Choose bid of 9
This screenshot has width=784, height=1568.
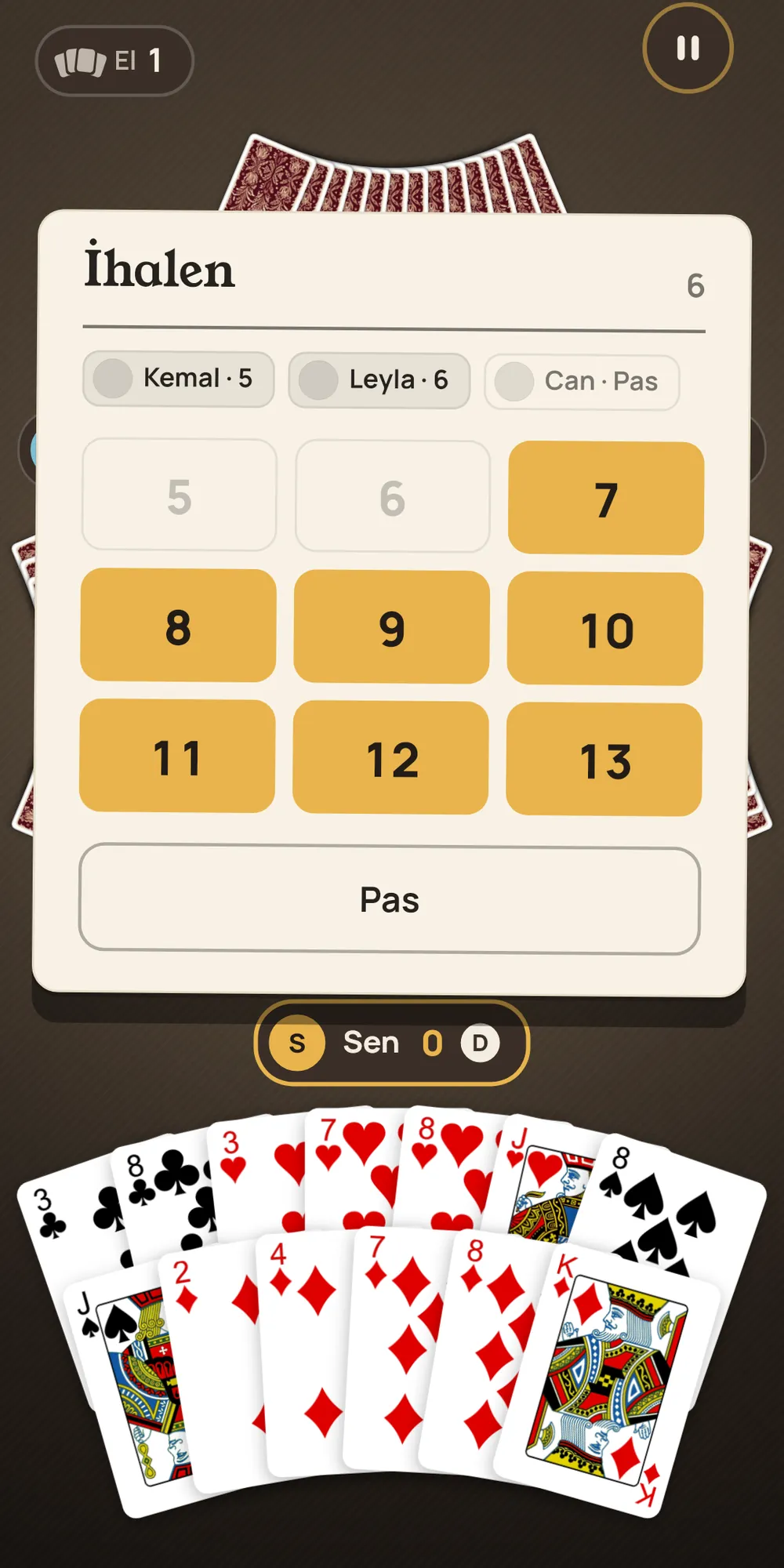[x=392, y=627]
